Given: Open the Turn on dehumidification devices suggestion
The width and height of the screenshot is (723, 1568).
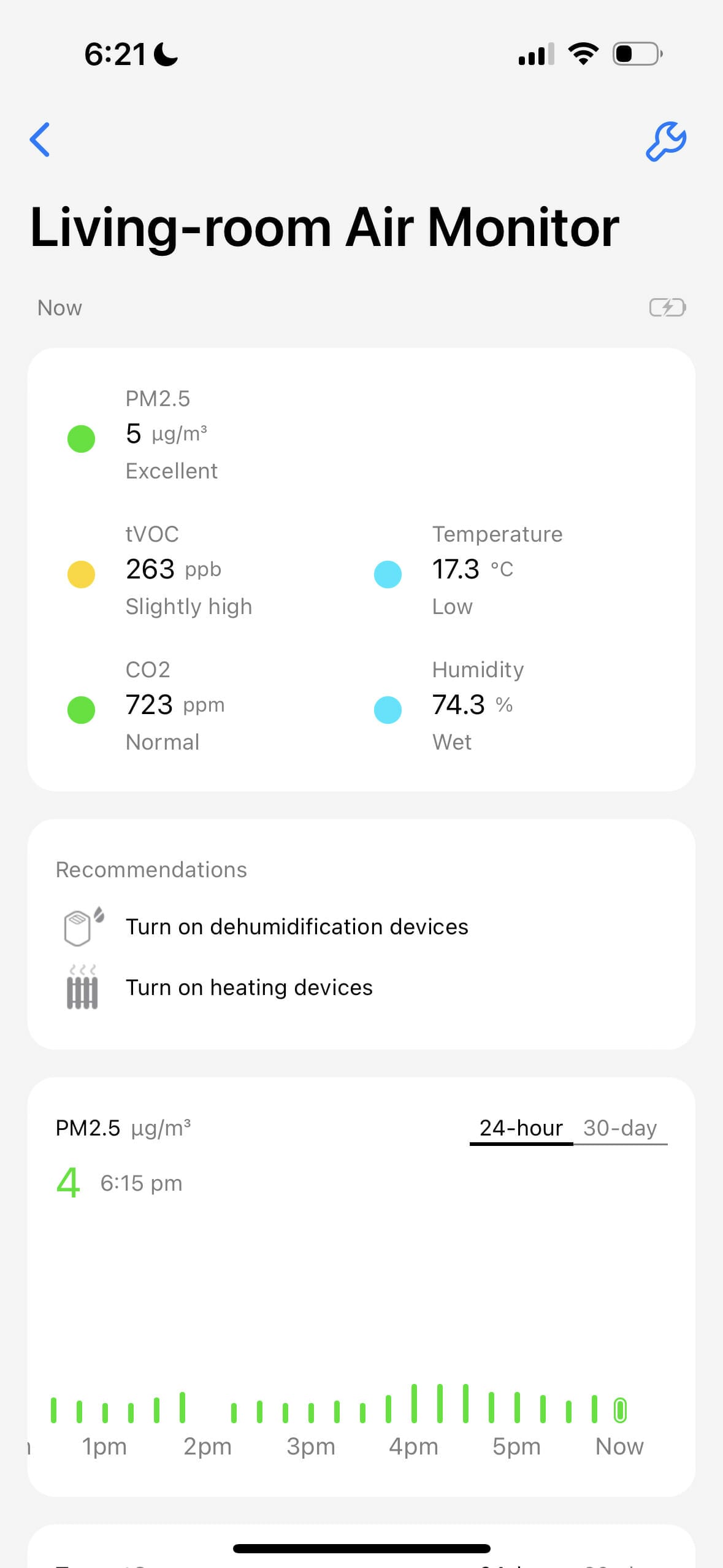Looking at the screenshot, I should (297, 926).
